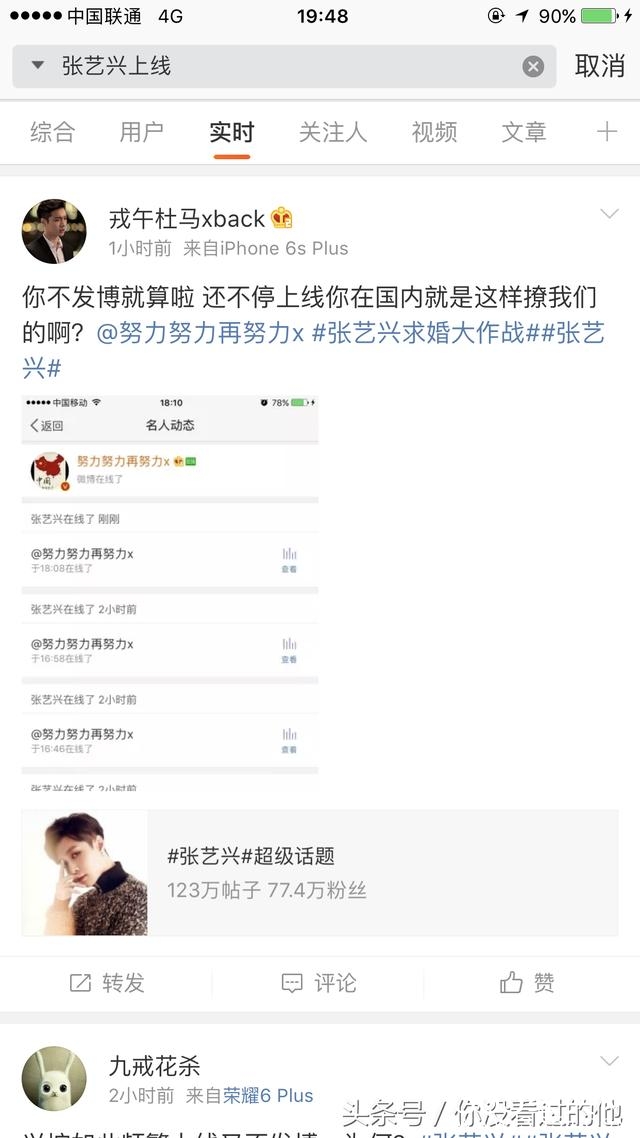Repost 戎午杜马xback's post via 转发

107,983
